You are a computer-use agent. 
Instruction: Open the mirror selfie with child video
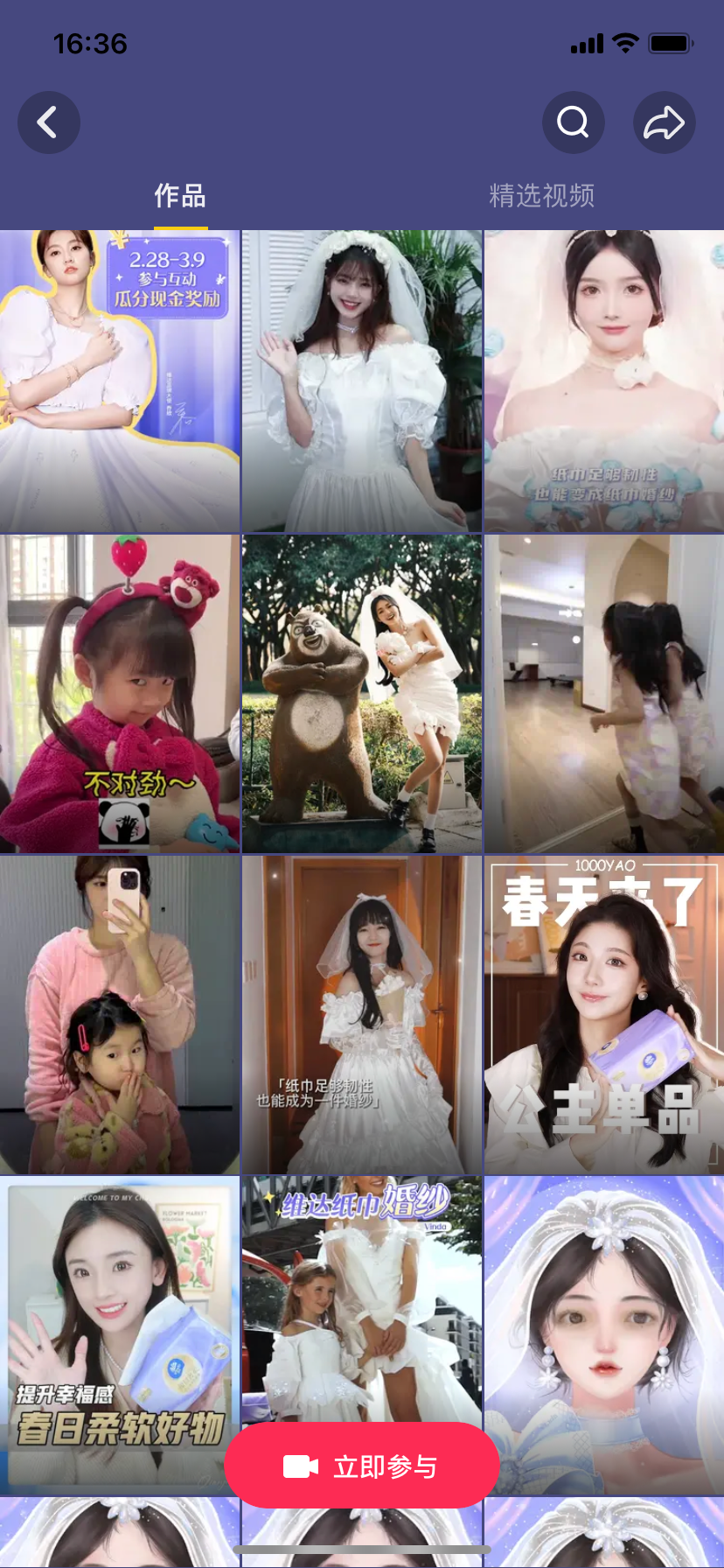click(120, 1013)
